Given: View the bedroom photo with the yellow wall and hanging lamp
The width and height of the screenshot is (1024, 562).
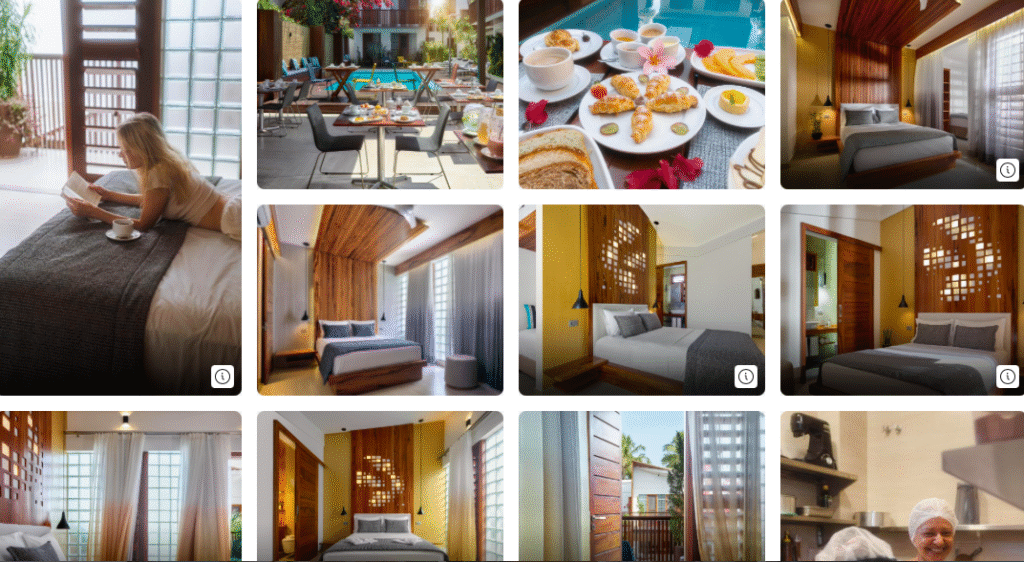Looking at the screenshot, I should tap(641, 300).
